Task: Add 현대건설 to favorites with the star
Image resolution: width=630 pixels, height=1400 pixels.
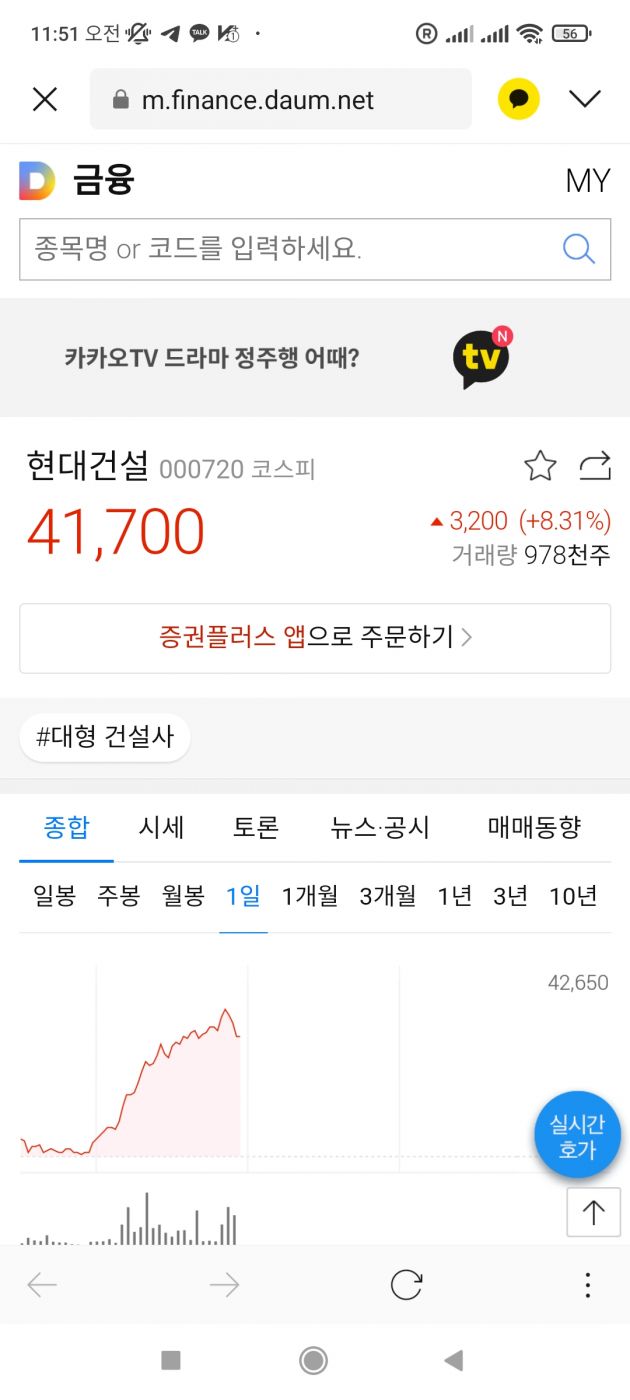Action: pyautogui.click(x=540, y=466)
